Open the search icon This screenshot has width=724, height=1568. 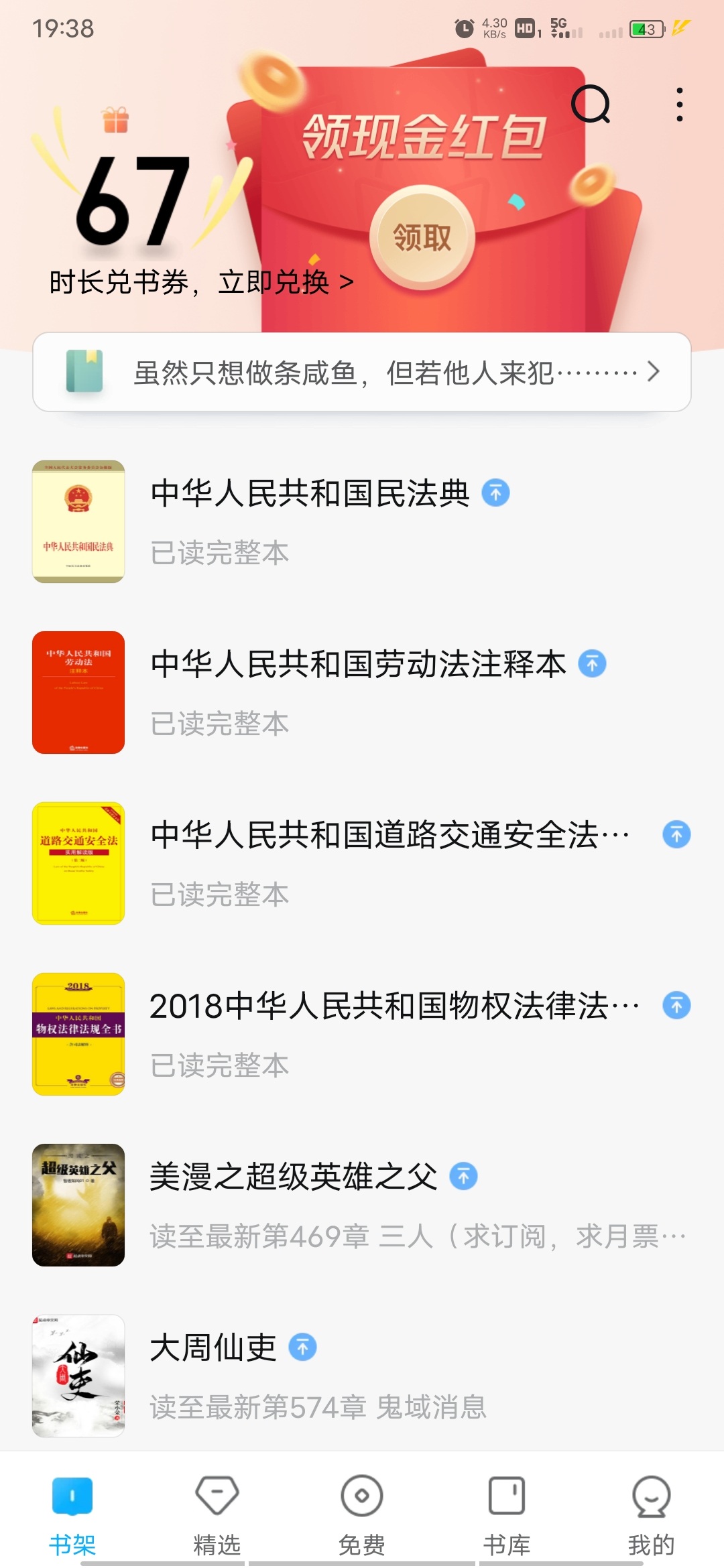(x=590, y=105)
